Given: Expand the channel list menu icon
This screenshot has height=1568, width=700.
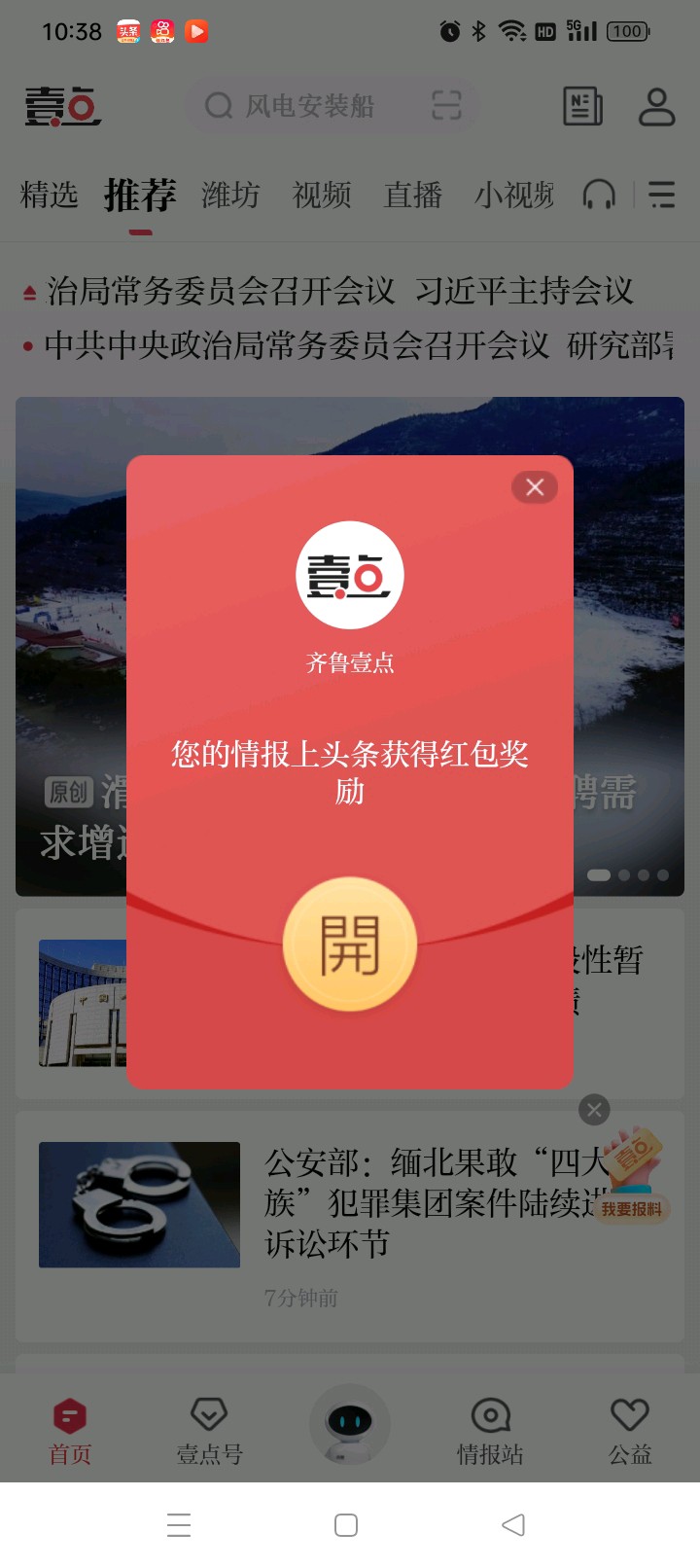Looking at the screenshot, I should click(662, 196).
